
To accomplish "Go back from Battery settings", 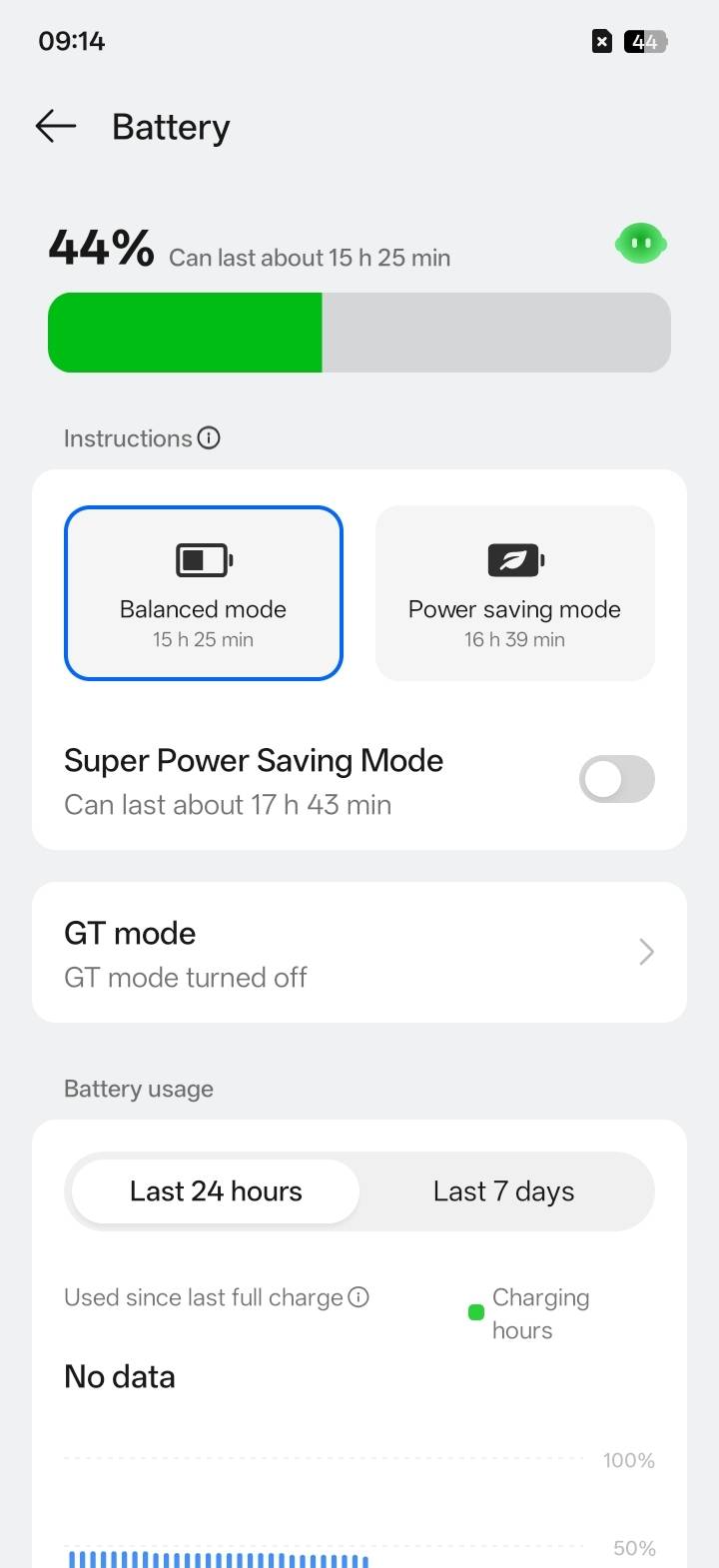I will (x=56, y=126).
